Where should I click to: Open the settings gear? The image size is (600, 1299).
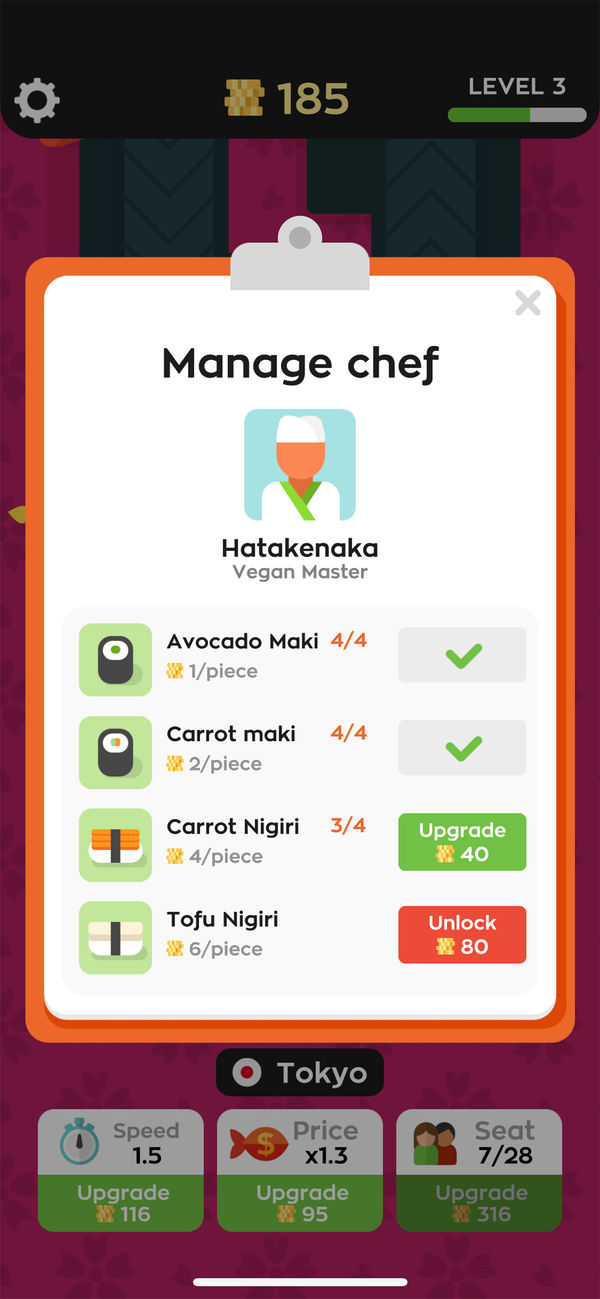tap(38, 100)
